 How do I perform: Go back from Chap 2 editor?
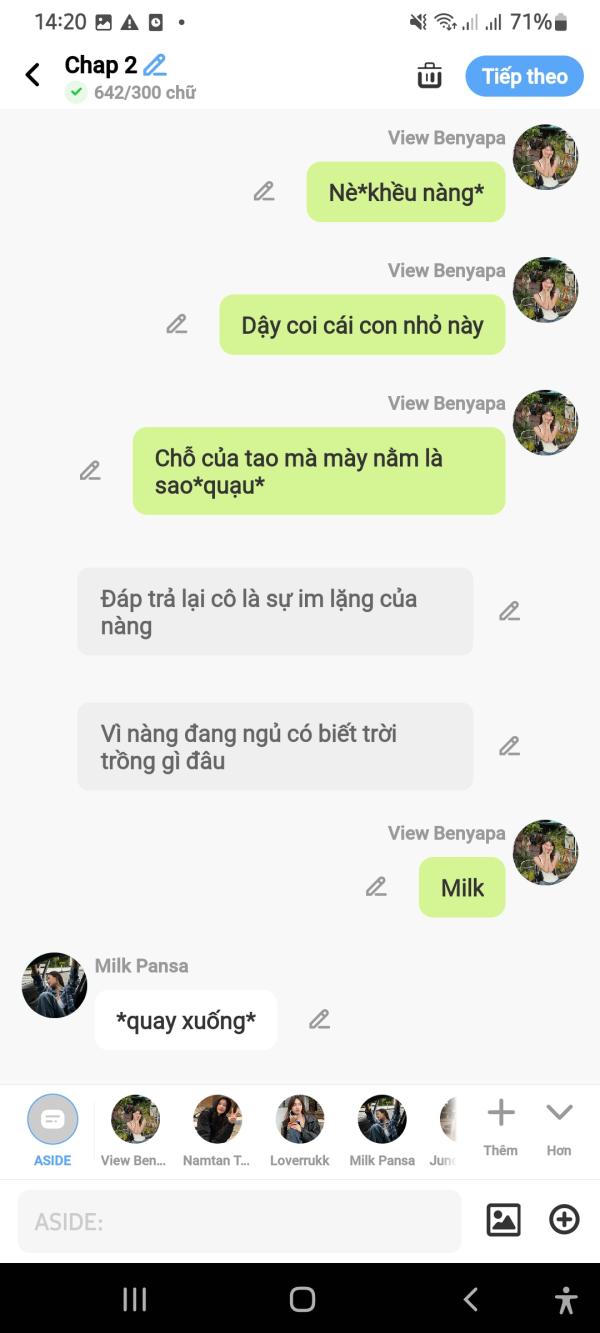[x=33, y=75]
